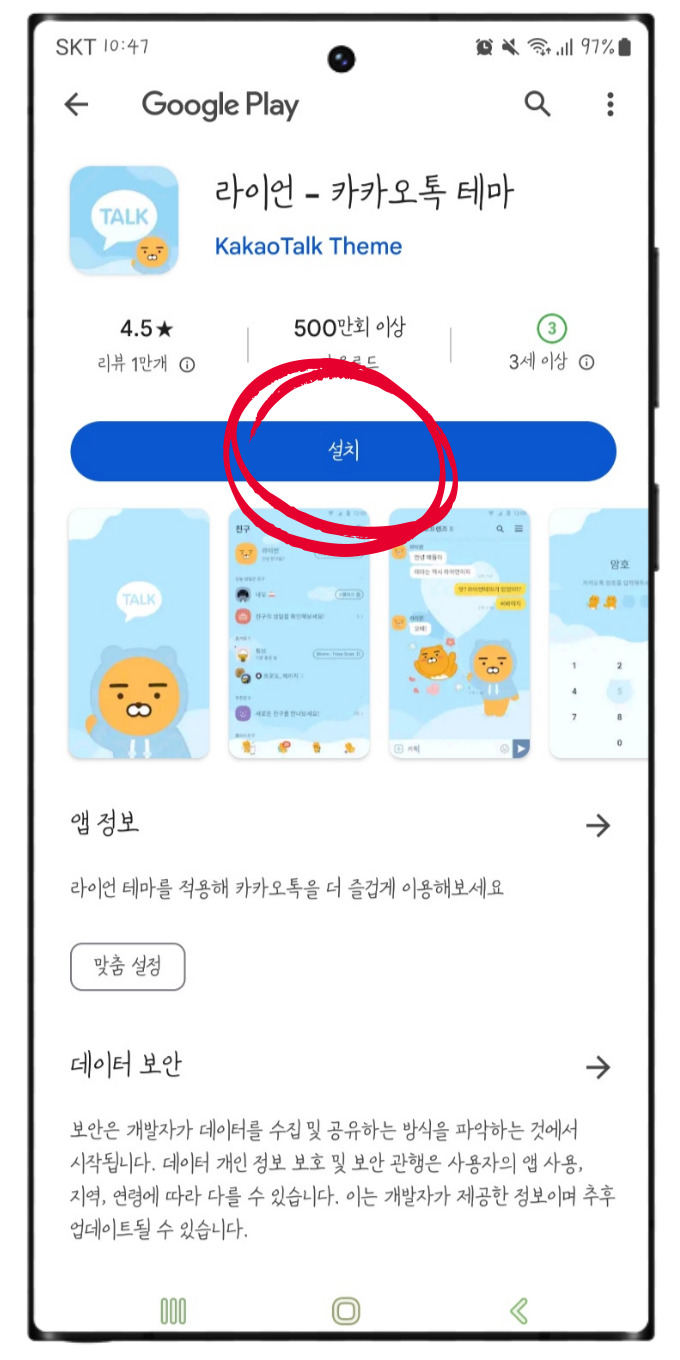Viewport: 680px width, 1360px height.
Task: Open the three-dot overflow menu
Action: point(610,104)
